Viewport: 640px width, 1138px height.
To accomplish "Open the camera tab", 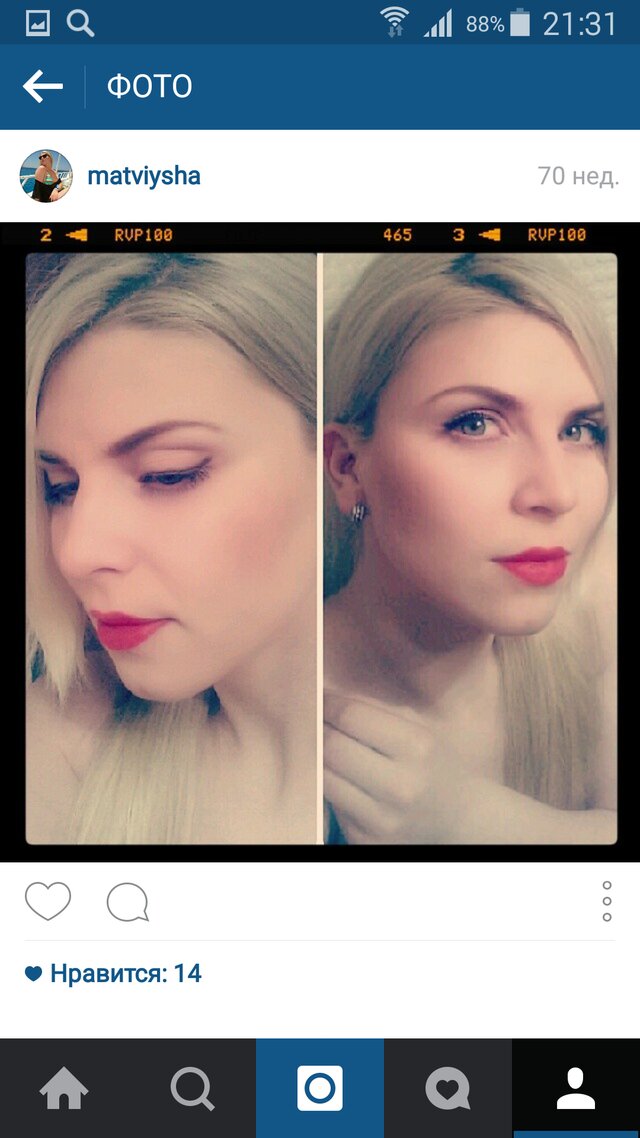I will [x=320, y=1088].
